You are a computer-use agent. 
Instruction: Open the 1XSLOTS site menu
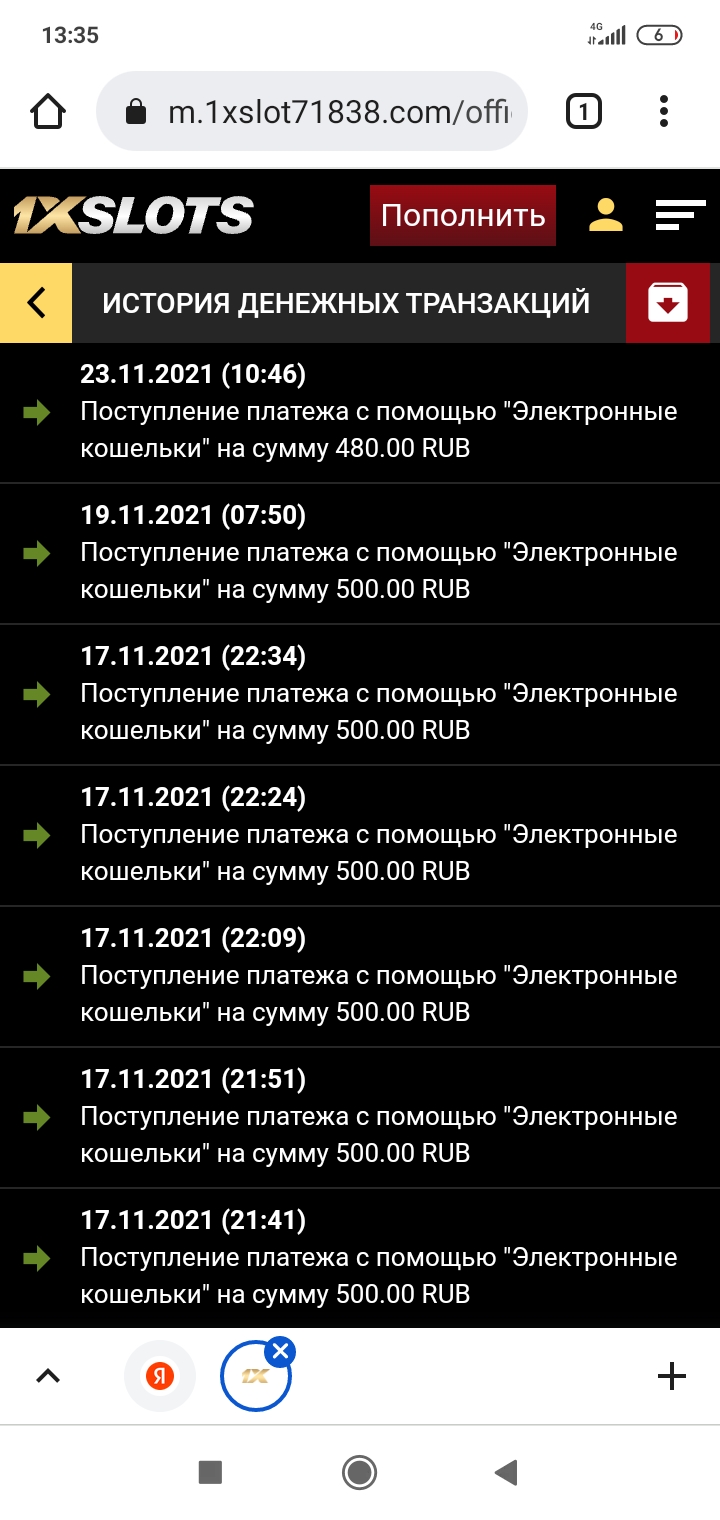680,215
